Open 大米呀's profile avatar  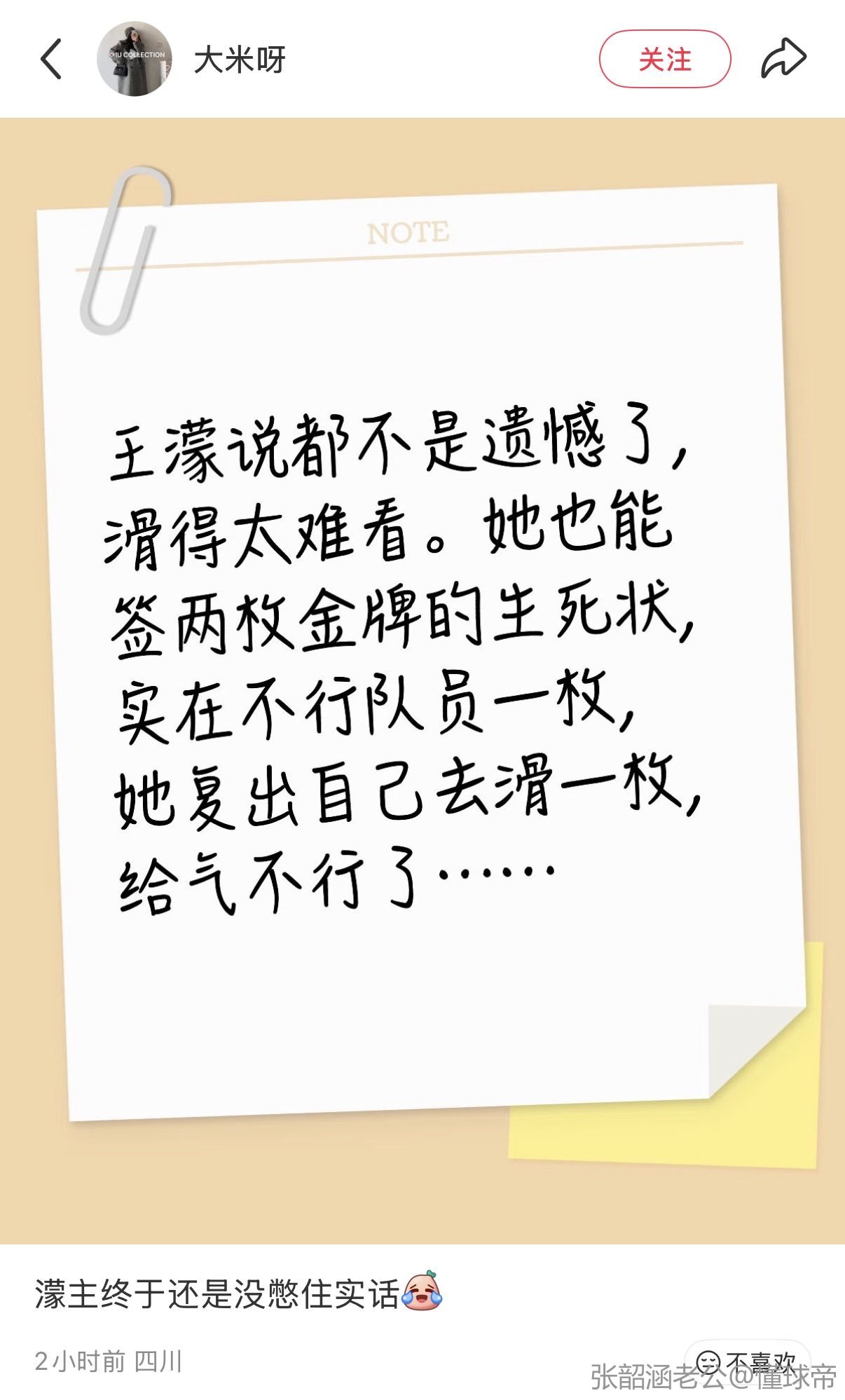[x=135, y=59]
